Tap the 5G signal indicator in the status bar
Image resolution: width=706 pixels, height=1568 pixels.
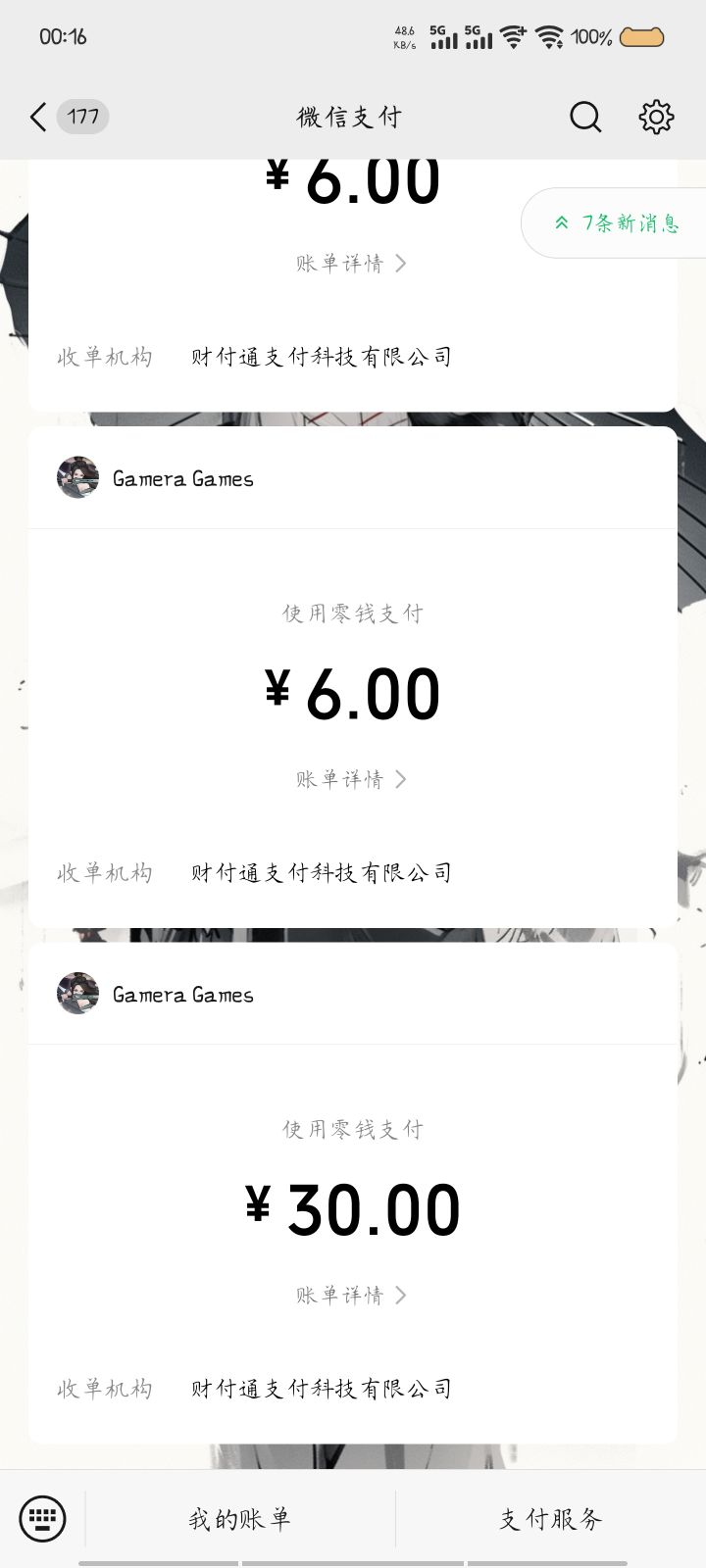pos(444,37)
